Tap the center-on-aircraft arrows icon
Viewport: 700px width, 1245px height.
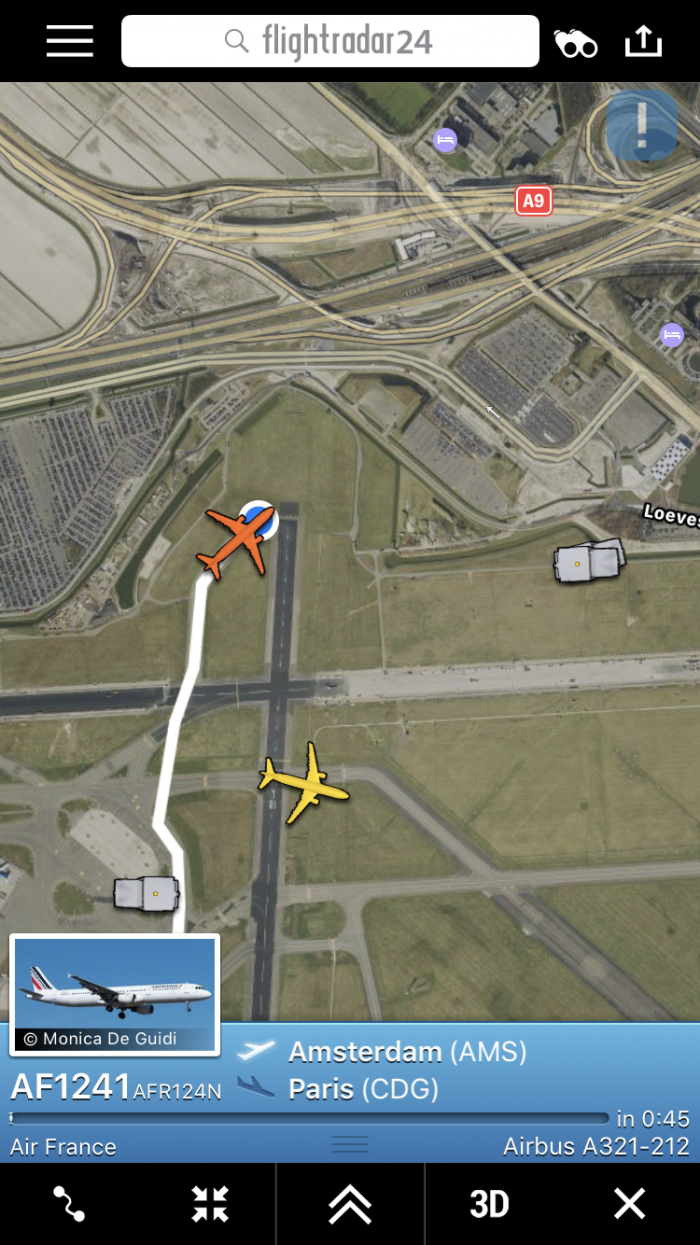pos(210,1203)
